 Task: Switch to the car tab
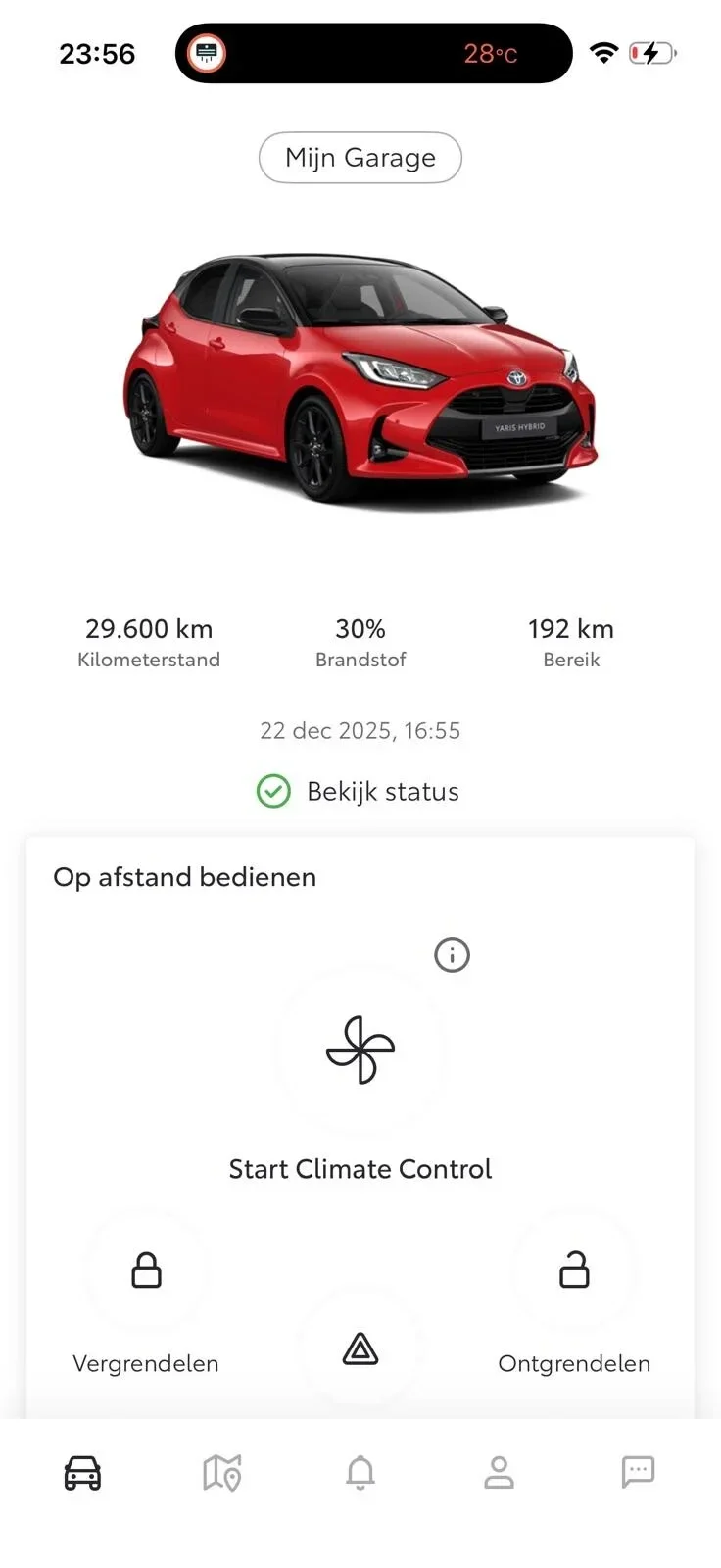coord(82,1472)
